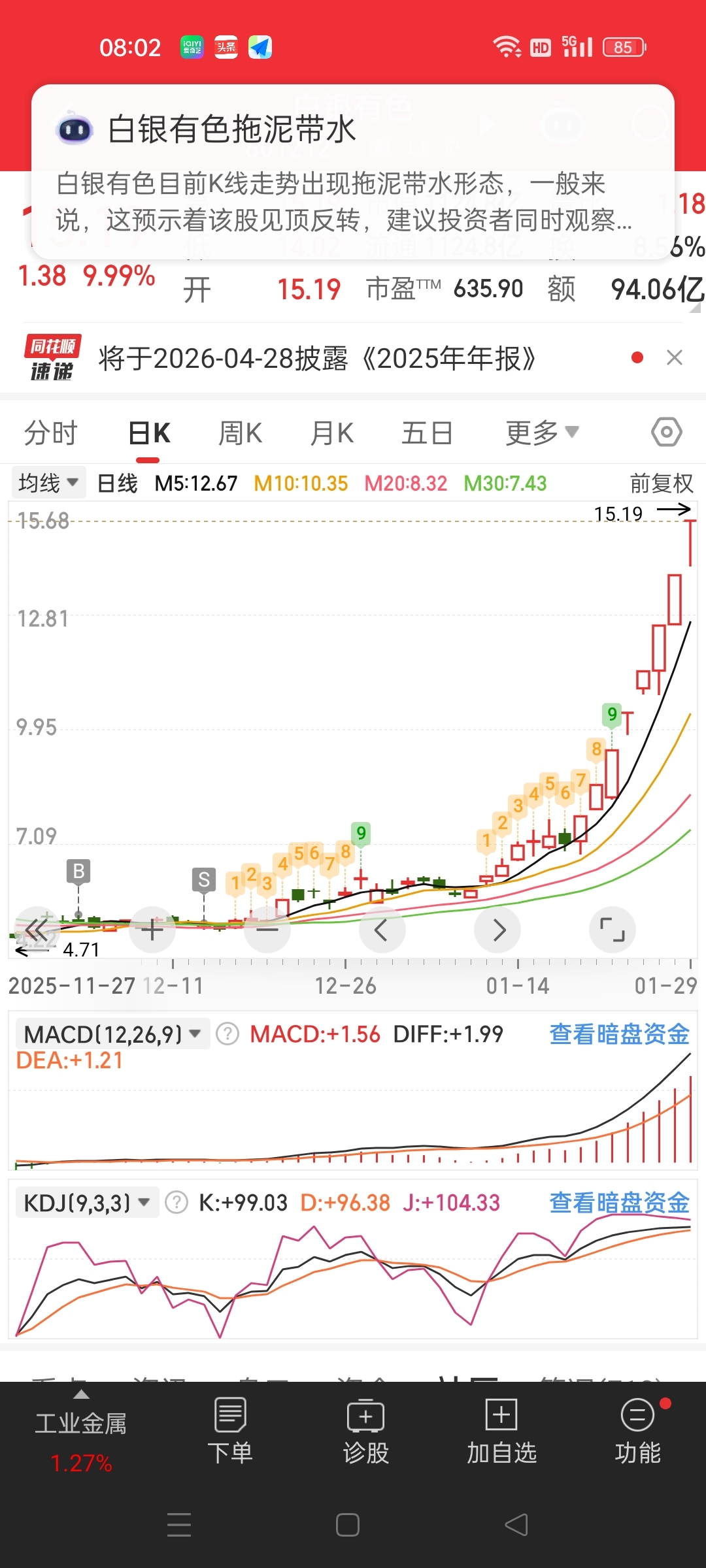Zoom out the K-line chart with minus button
This screenshot has width=706, height=1568.
pyautogui.click(x=267, y=930)
